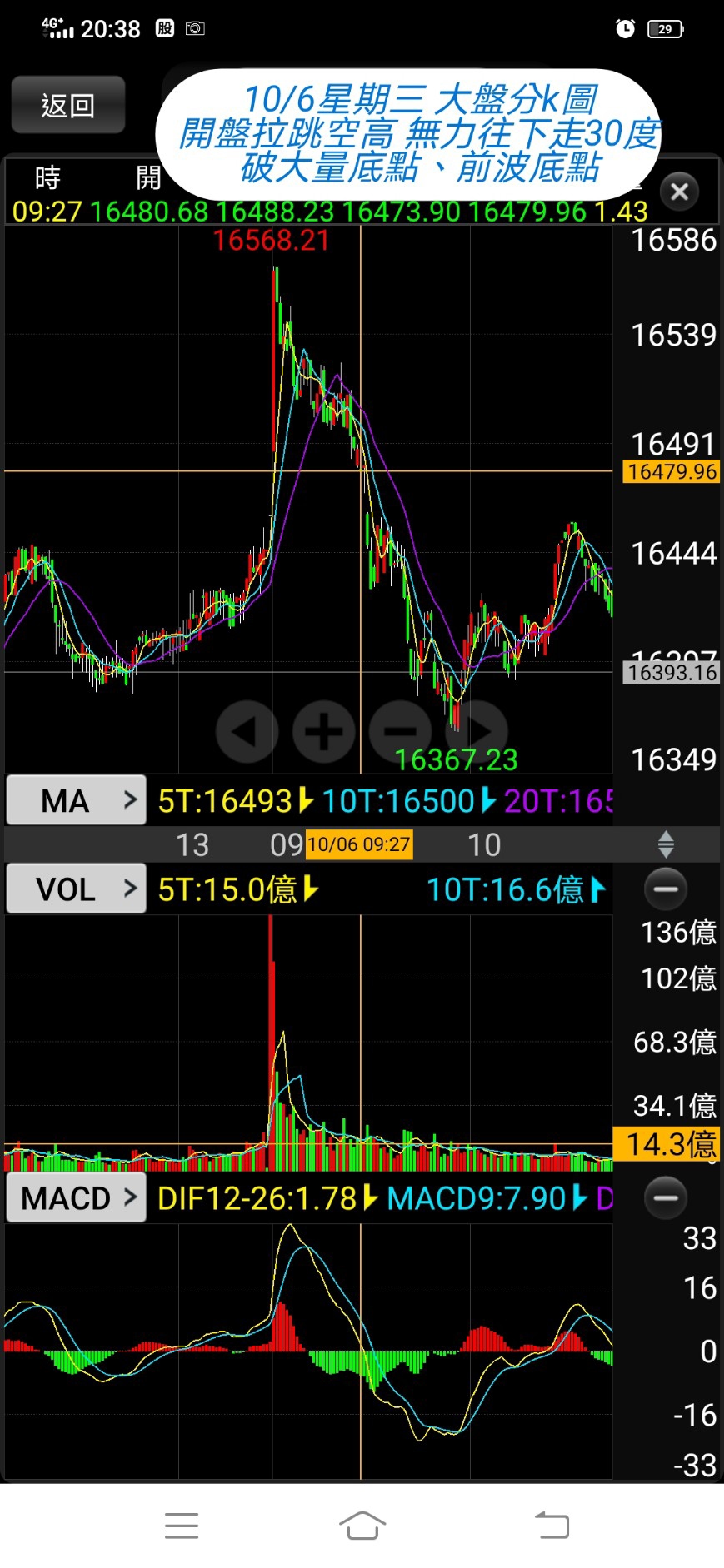Image resolution: width=724 pixels, height=1568 pixels.
Task: Collapse the VOL panel
Action: (666, 889)
